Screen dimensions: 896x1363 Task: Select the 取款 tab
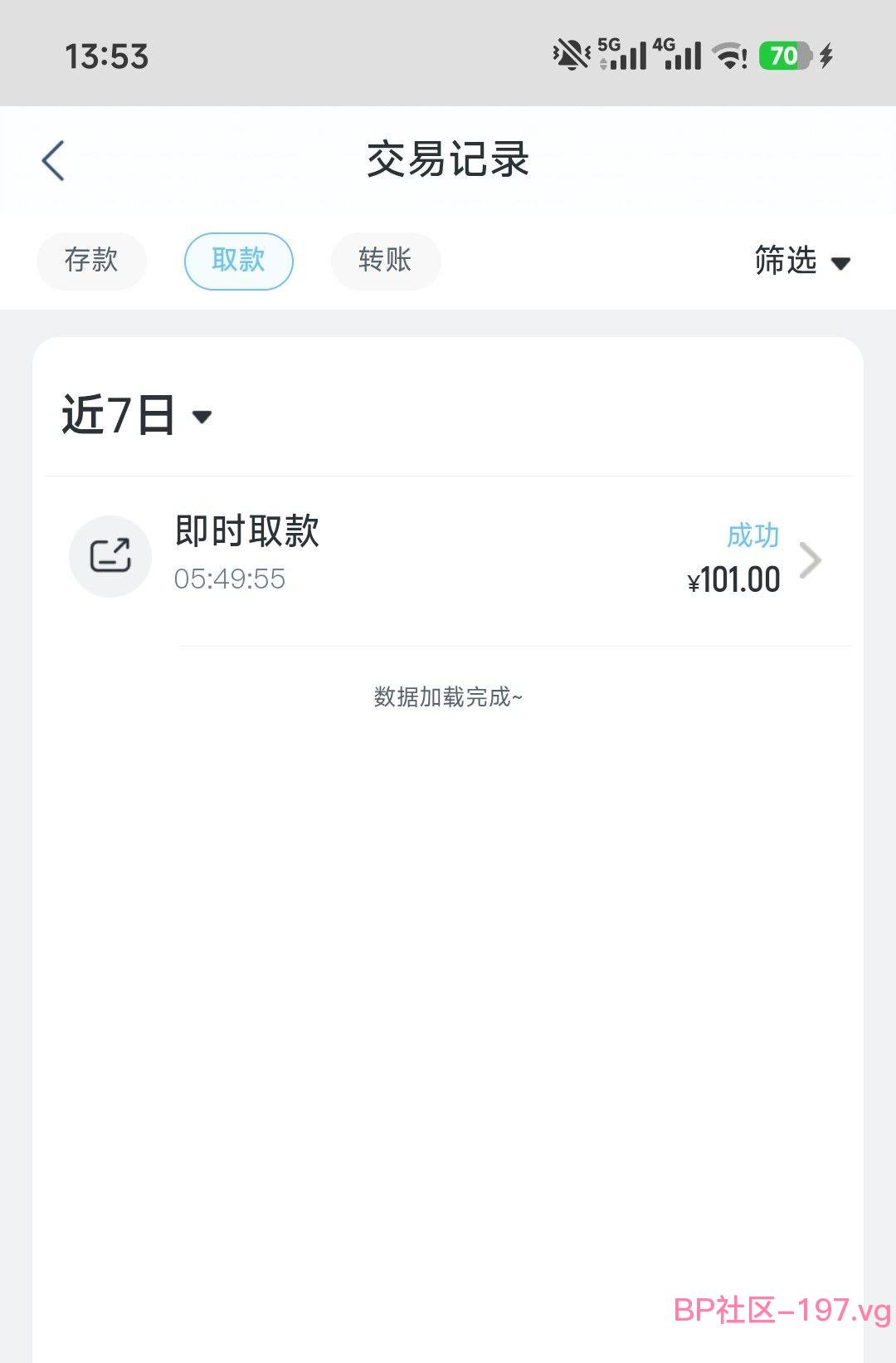click(x=238, y=261)
